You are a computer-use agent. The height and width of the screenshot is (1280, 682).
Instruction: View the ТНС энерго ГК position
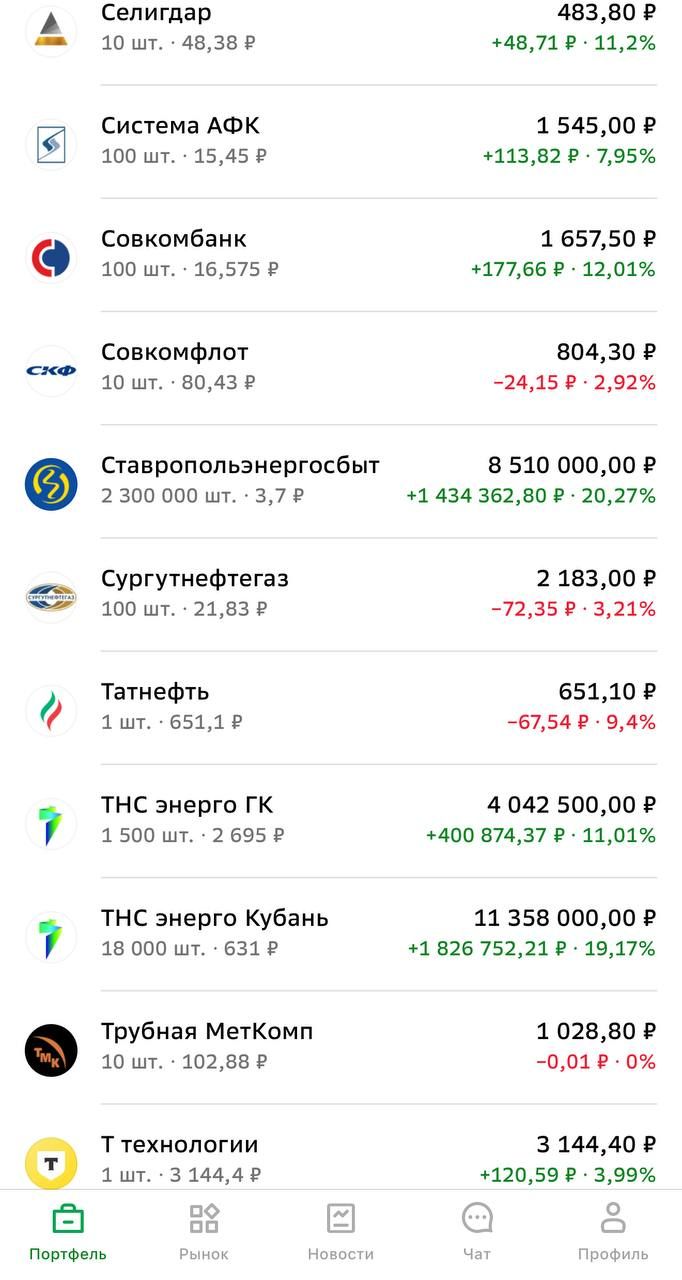point(340,819)
